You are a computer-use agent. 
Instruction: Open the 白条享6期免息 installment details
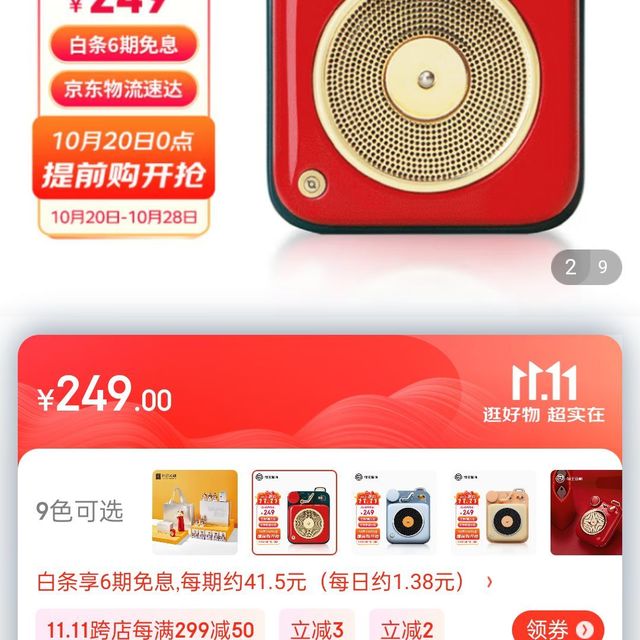(265, 582)
